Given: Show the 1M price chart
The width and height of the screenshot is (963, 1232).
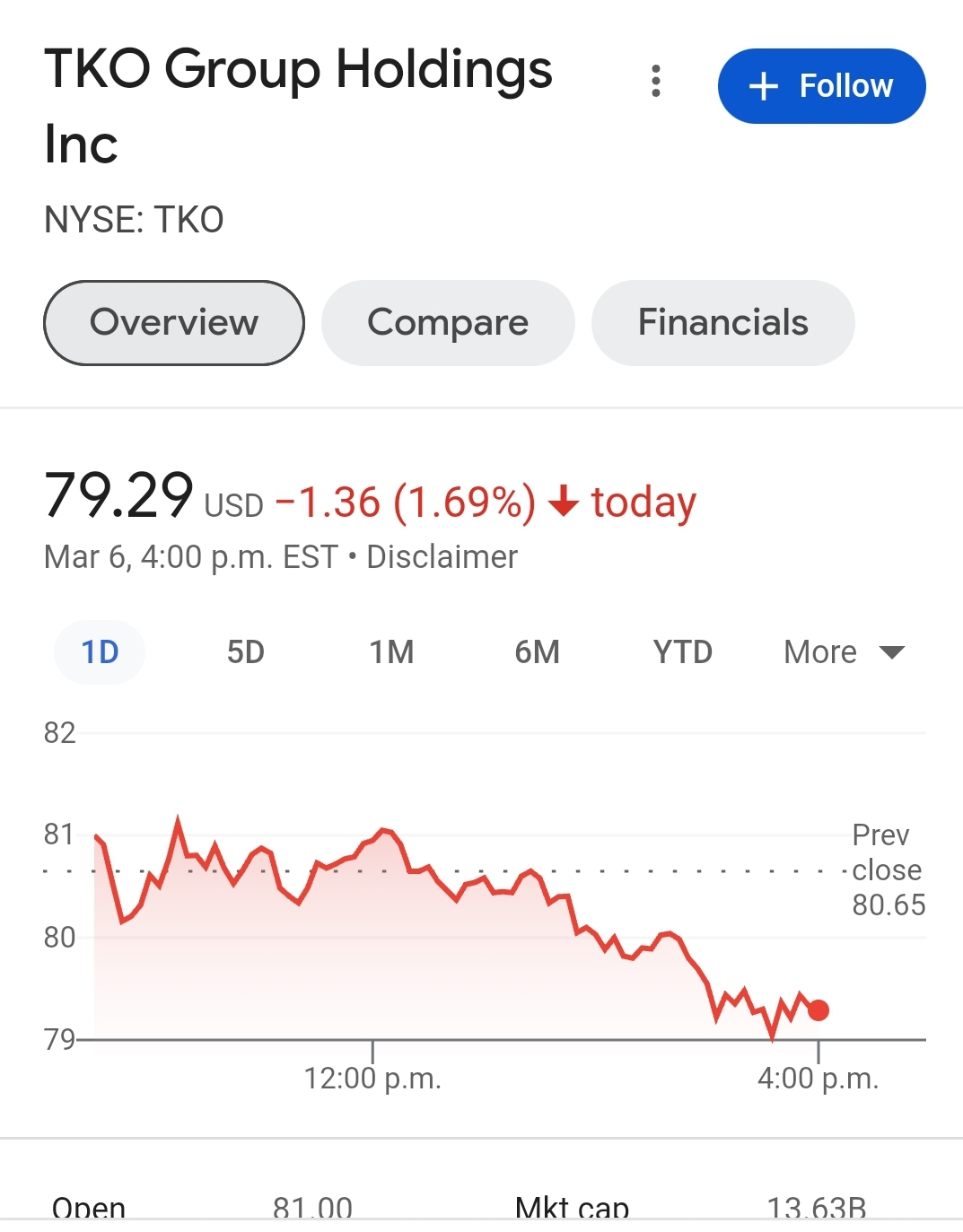Looking at the screenshot, I should (391, 652).
